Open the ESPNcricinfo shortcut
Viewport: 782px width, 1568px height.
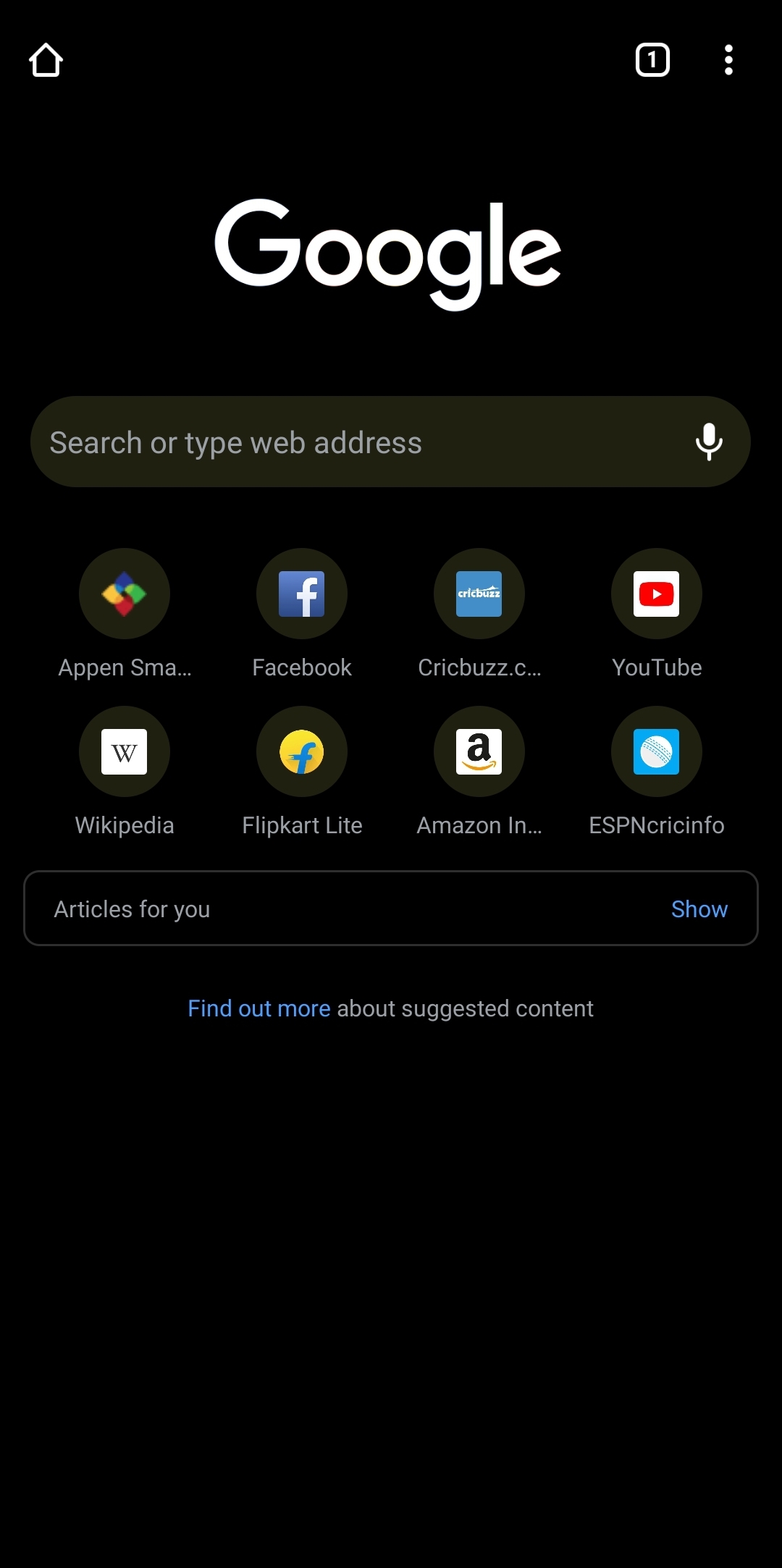coord(657,752)
